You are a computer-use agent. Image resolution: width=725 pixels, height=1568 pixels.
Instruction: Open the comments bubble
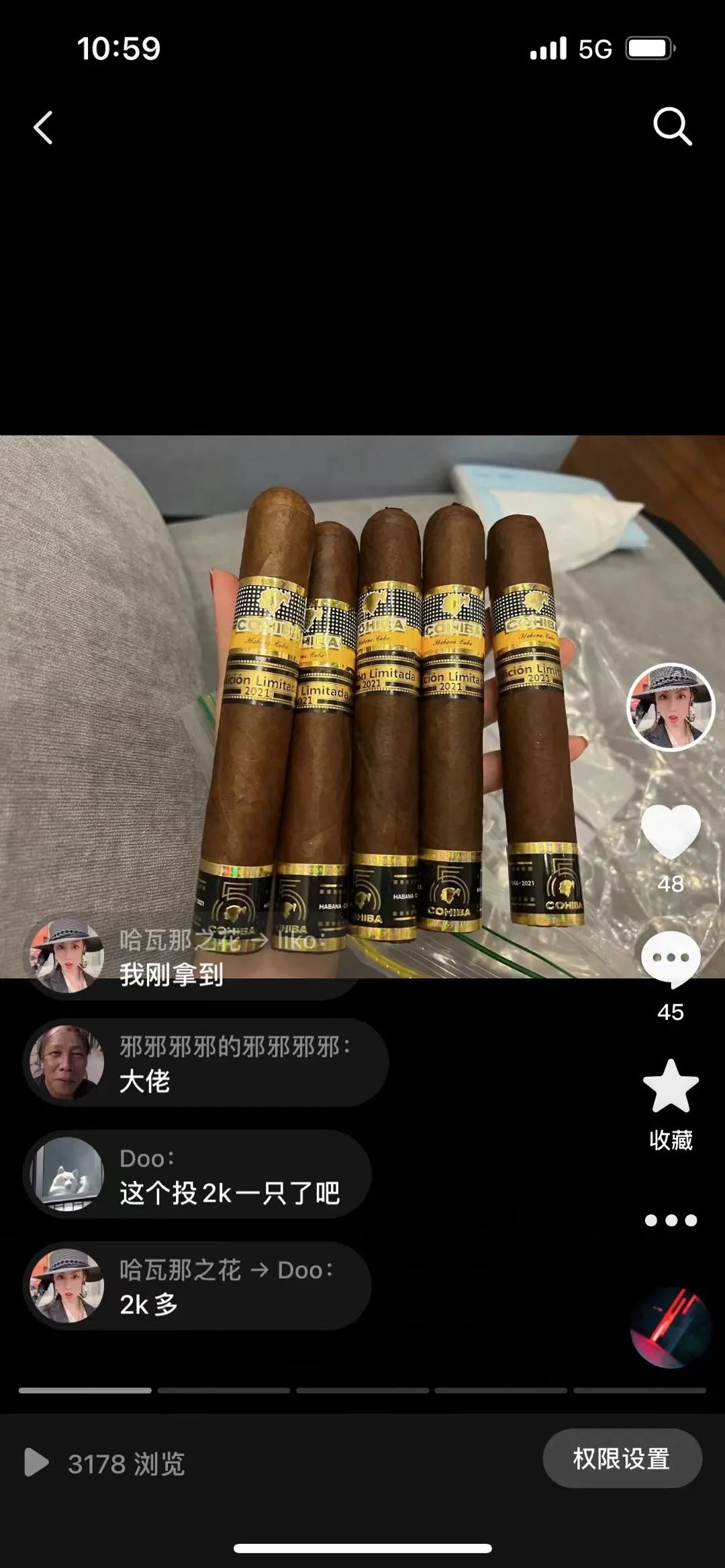coord(671,959)
